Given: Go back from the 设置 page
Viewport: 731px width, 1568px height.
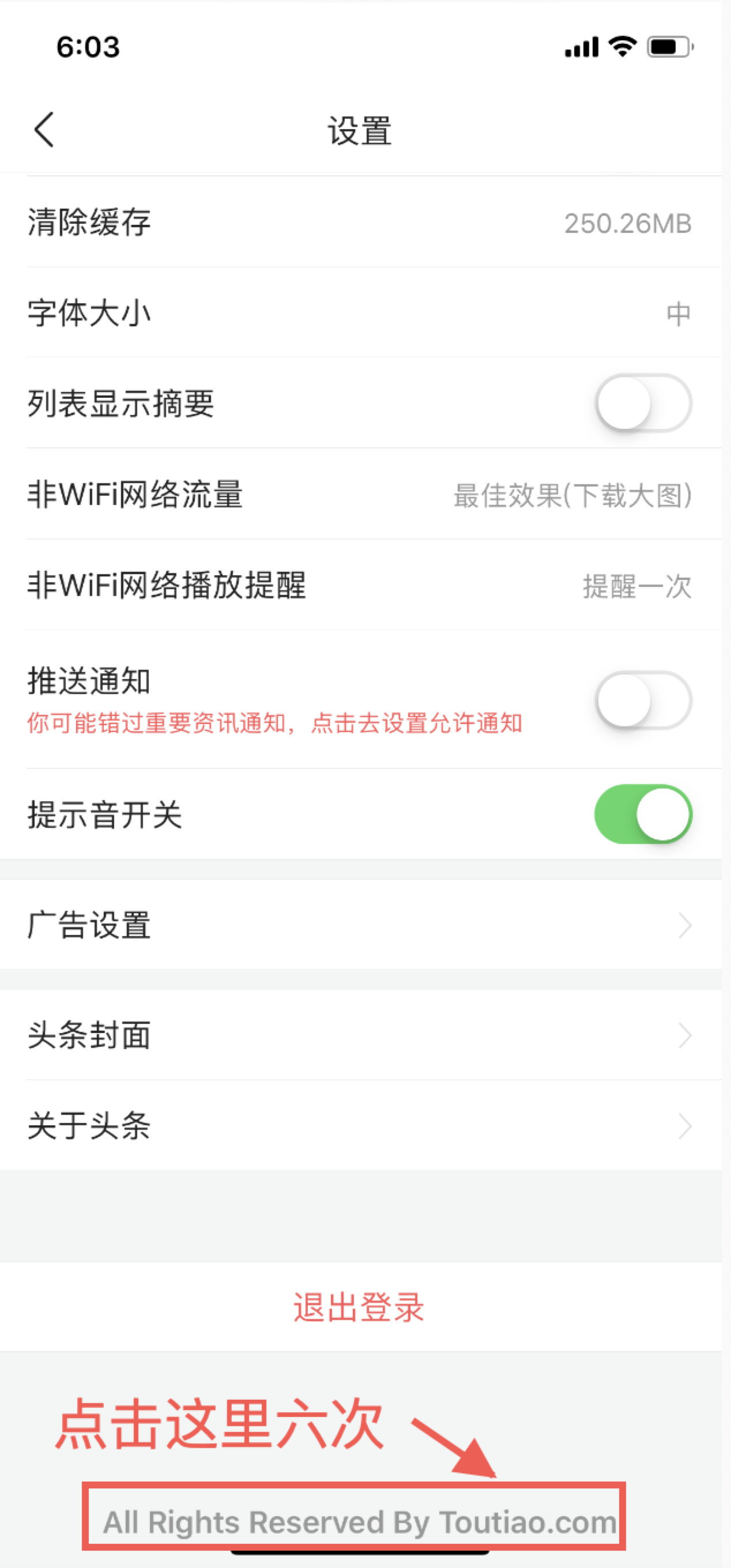Looking at the screenshot, I should coord(44,130).
